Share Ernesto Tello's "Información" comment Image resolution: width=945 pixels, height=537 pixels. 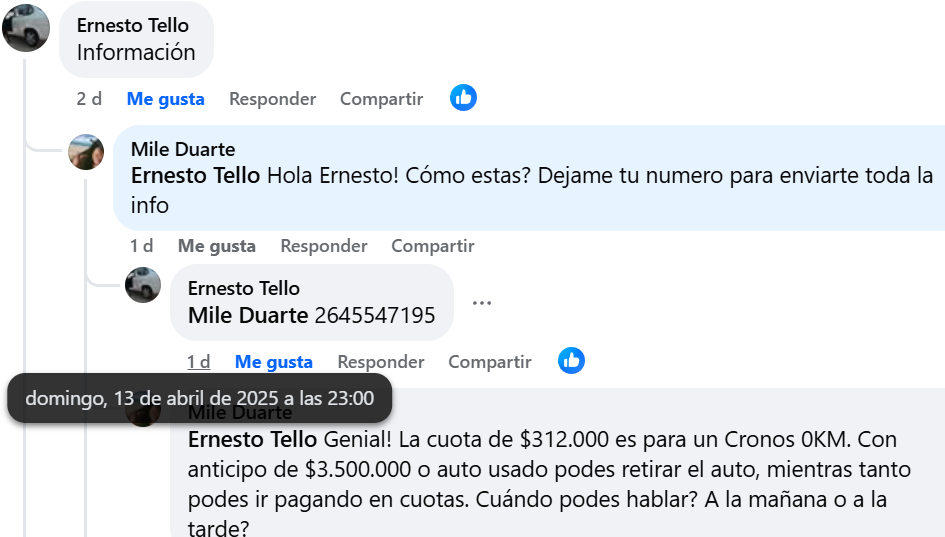click(x=381, y=99)
